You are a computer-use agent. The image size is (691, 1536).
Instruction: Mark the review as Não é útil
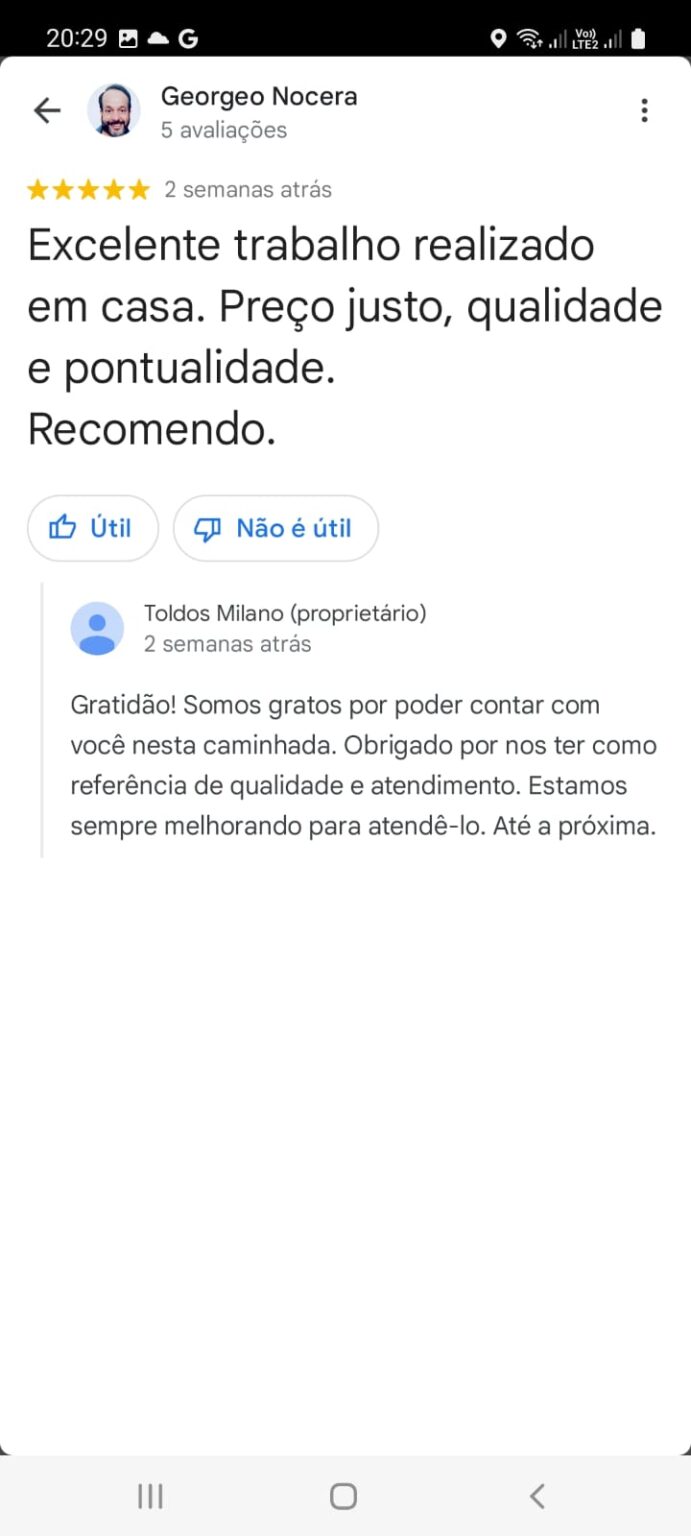coord(275,528)
